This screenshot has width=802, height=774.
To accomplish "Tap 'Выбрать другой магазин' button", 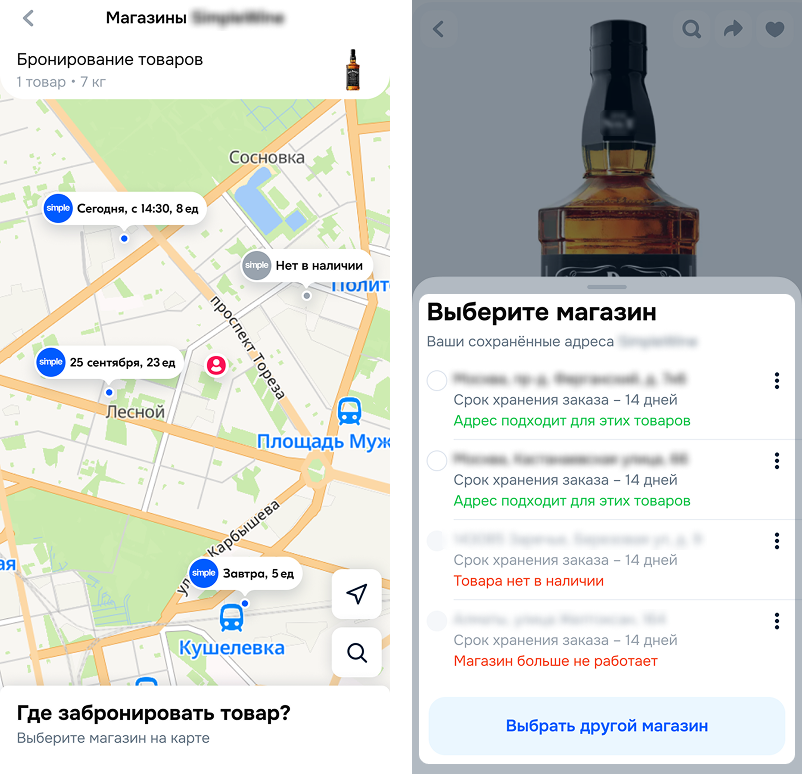I will 606,726.
